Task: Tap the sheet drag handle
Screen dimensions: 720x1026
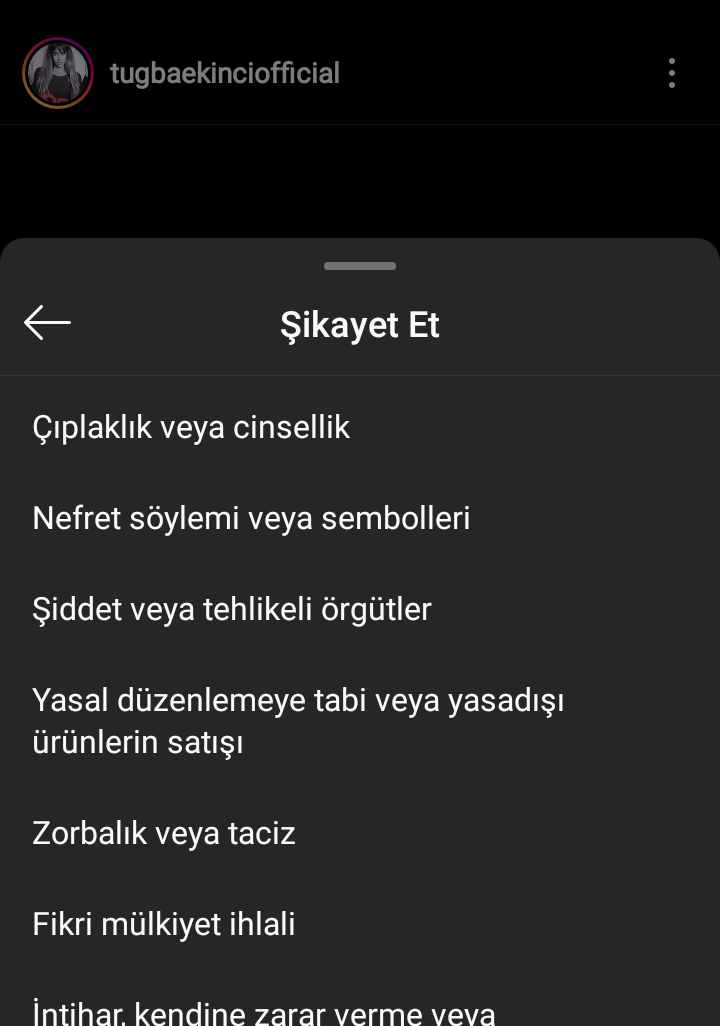Action: [360, 266]
